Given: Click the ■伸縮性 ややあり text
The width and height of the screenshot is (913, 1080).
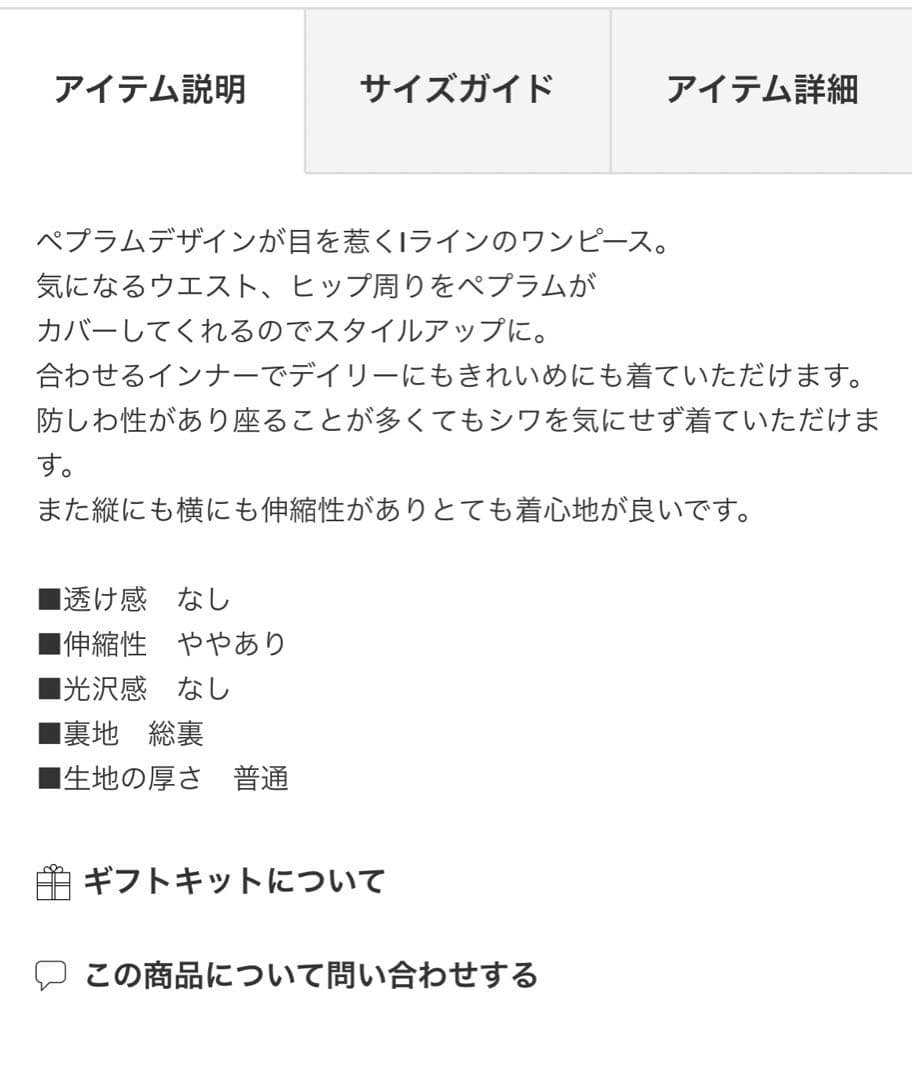Looking at the screenshot, I should click(158, 643).
